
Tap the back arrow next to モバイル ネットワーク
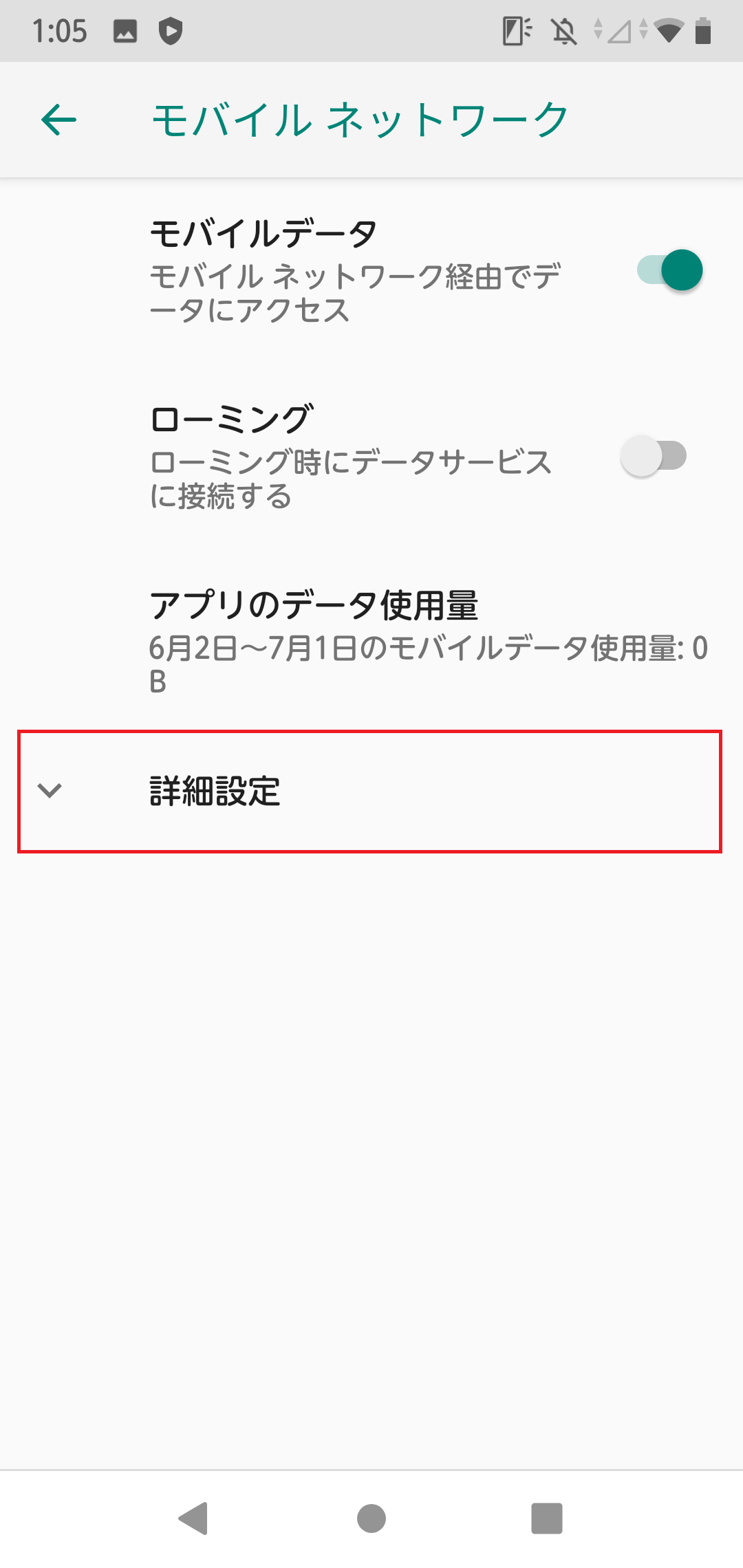point(58,119)
